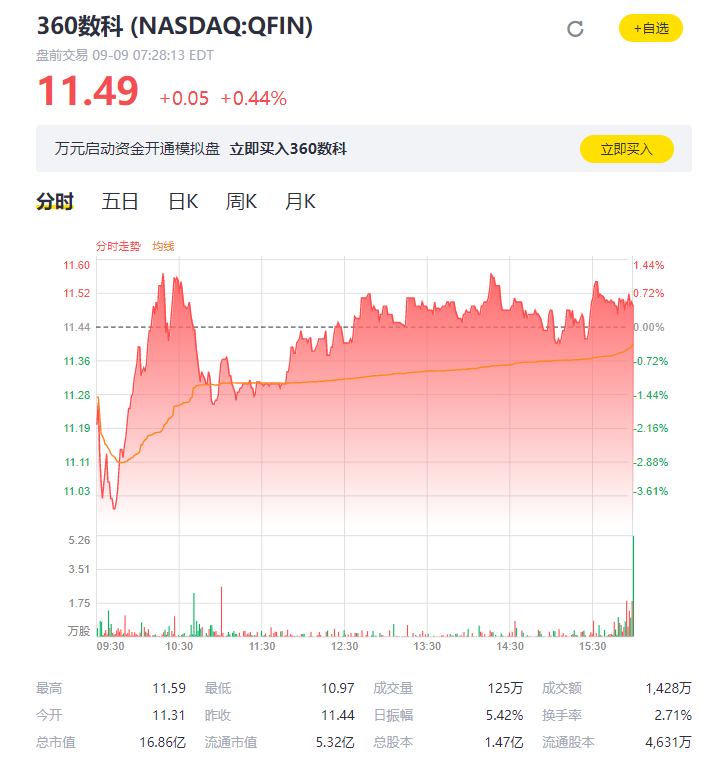Viewport: 706px width, 774px height.
Task: Tap the yellow 立即买入 button
Action: [626, 149]
